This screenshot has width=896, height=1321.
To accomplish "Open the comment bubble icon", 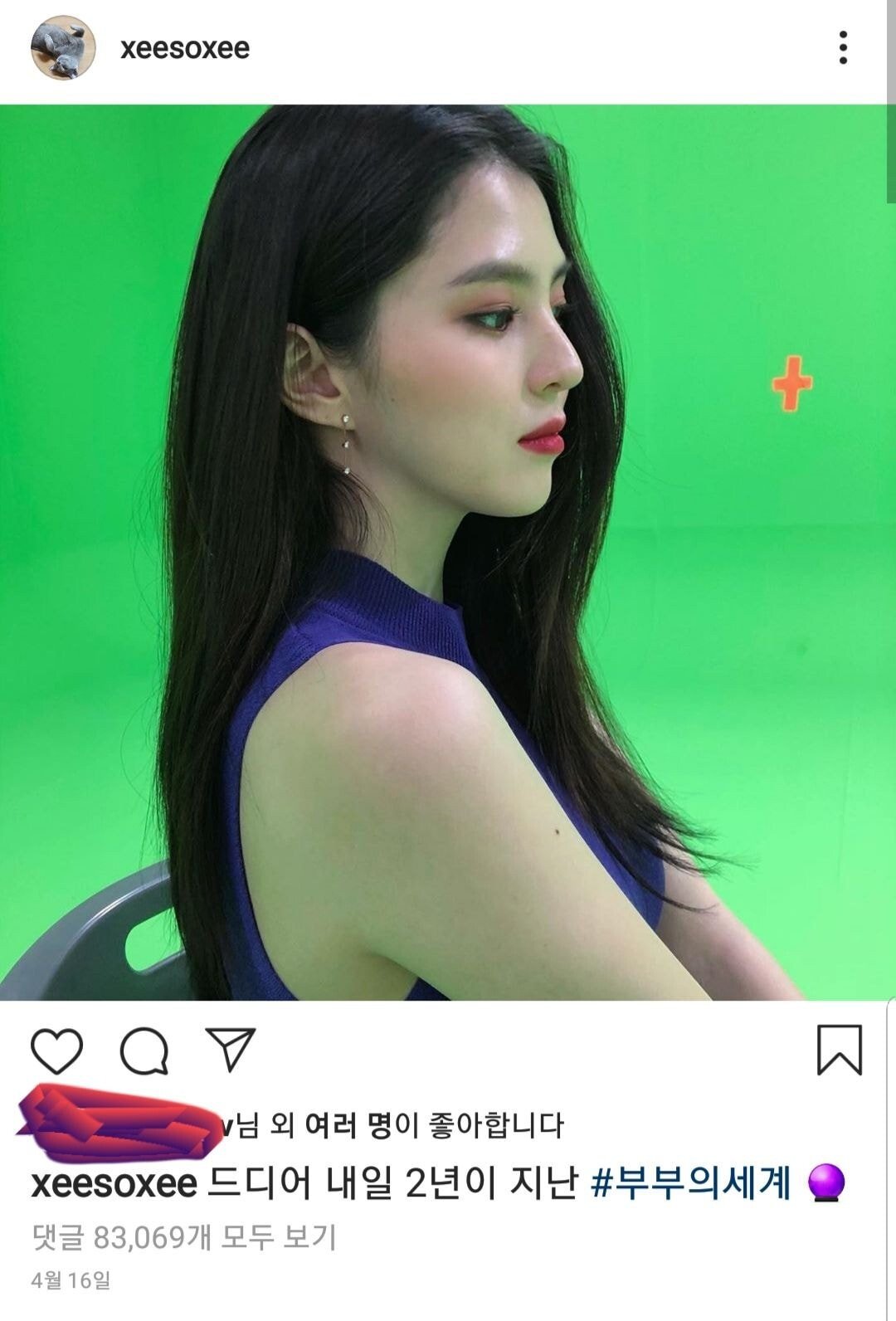I will point(145,1051).
